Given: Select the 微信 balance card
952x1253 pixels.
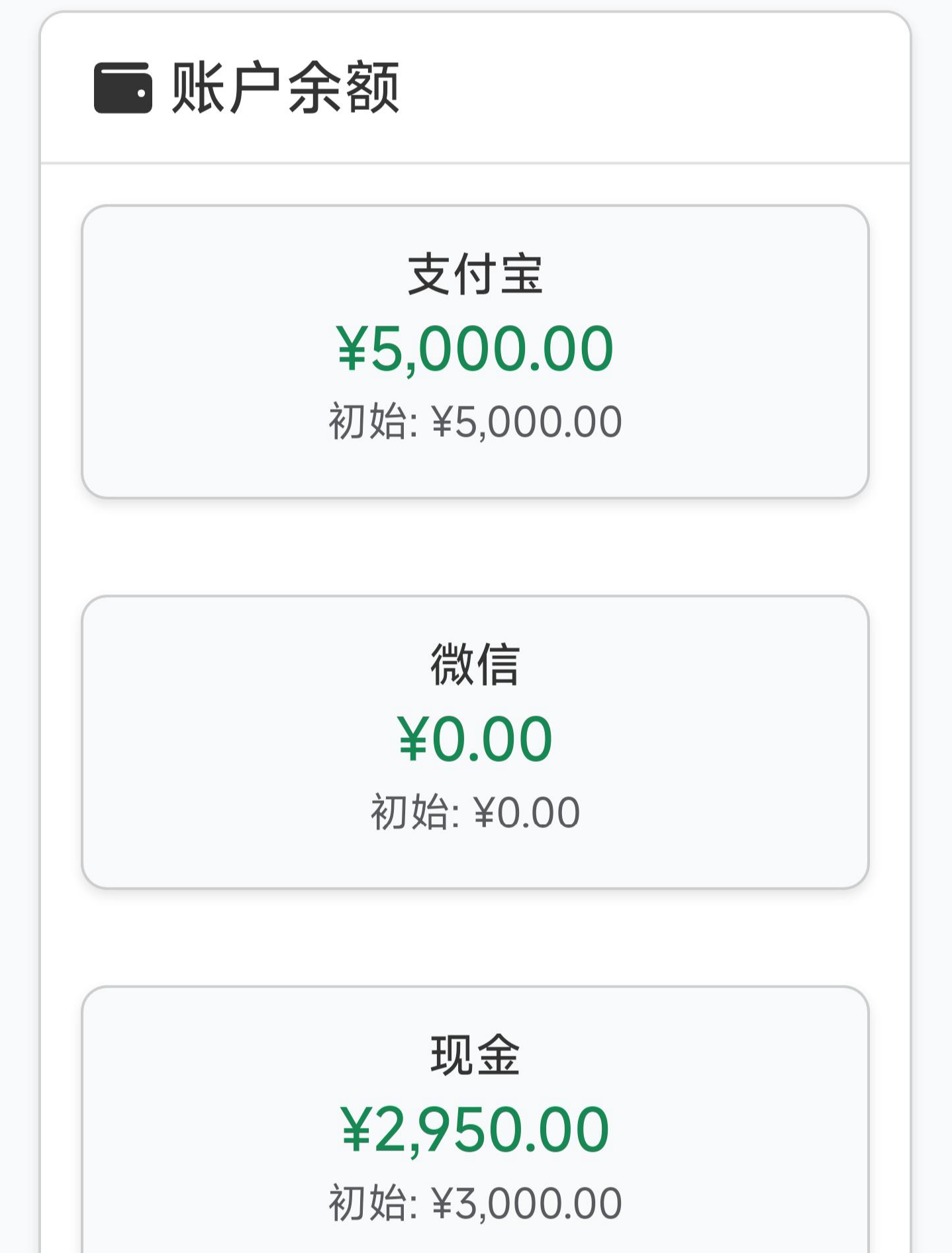Looking at the screenshot, I should [475, 741].
